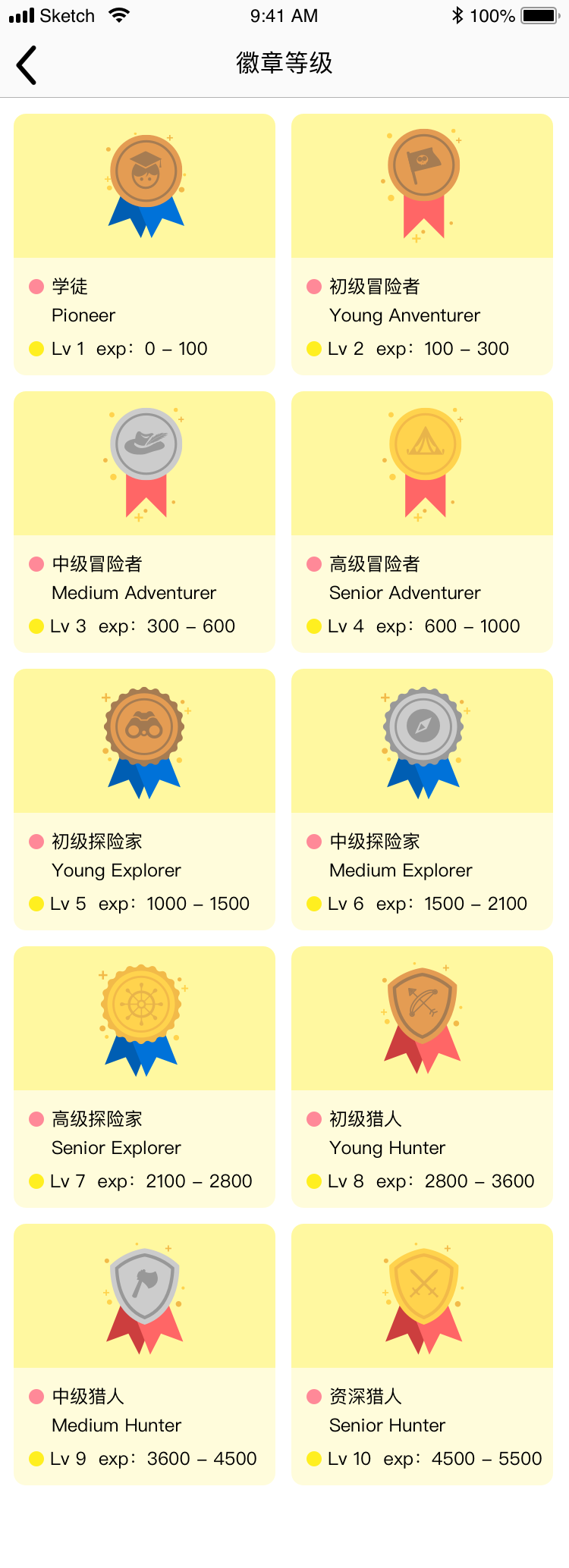Select the Medium Adventurer Lv 3 badge
This screenshot has width=569, height=1568.
pos(144,522)
